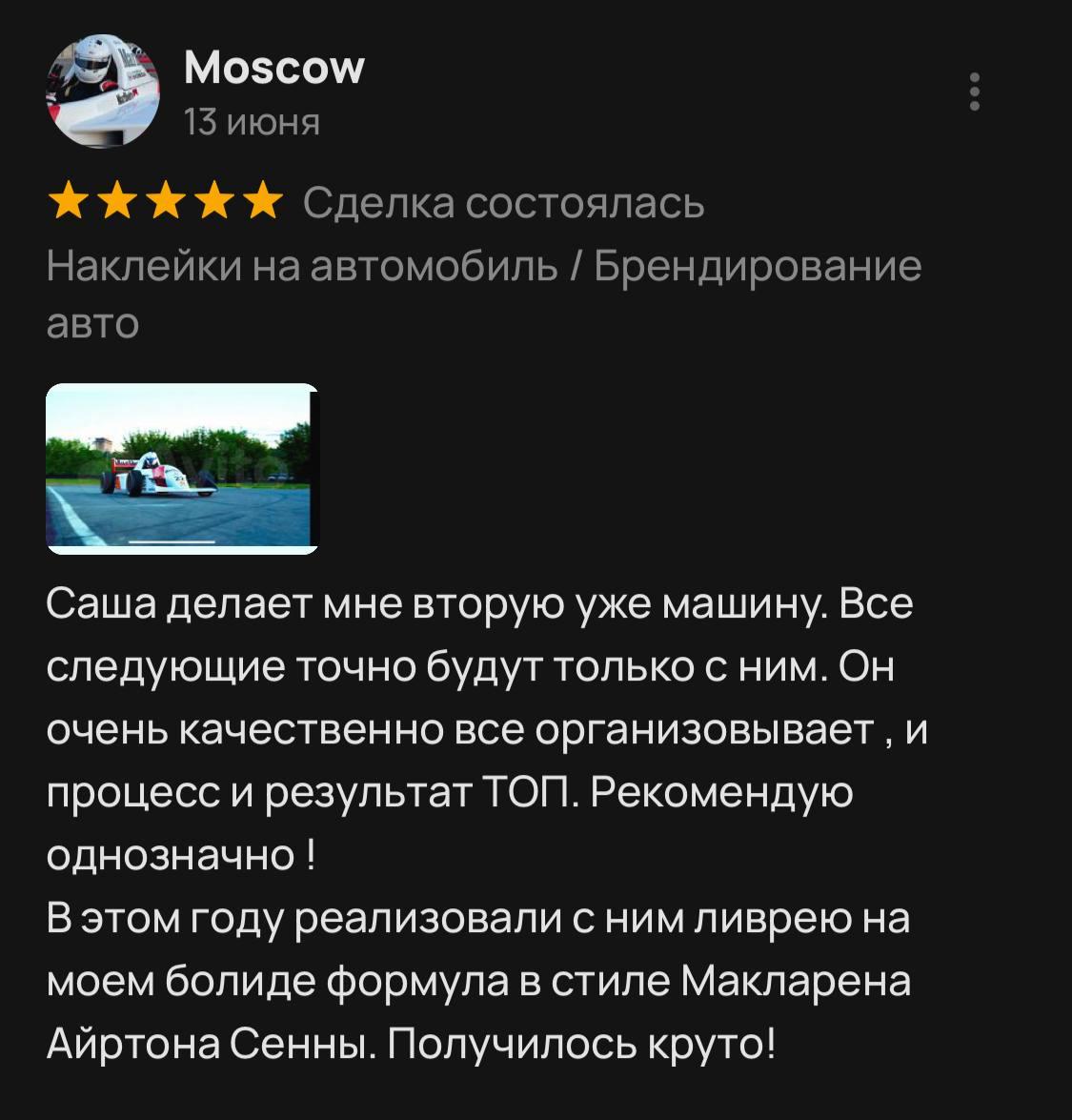Open reviewer Moscow's profile avatar
Image resolution: width=1072 pixels, height=1120 pixels.
[102, 92]
